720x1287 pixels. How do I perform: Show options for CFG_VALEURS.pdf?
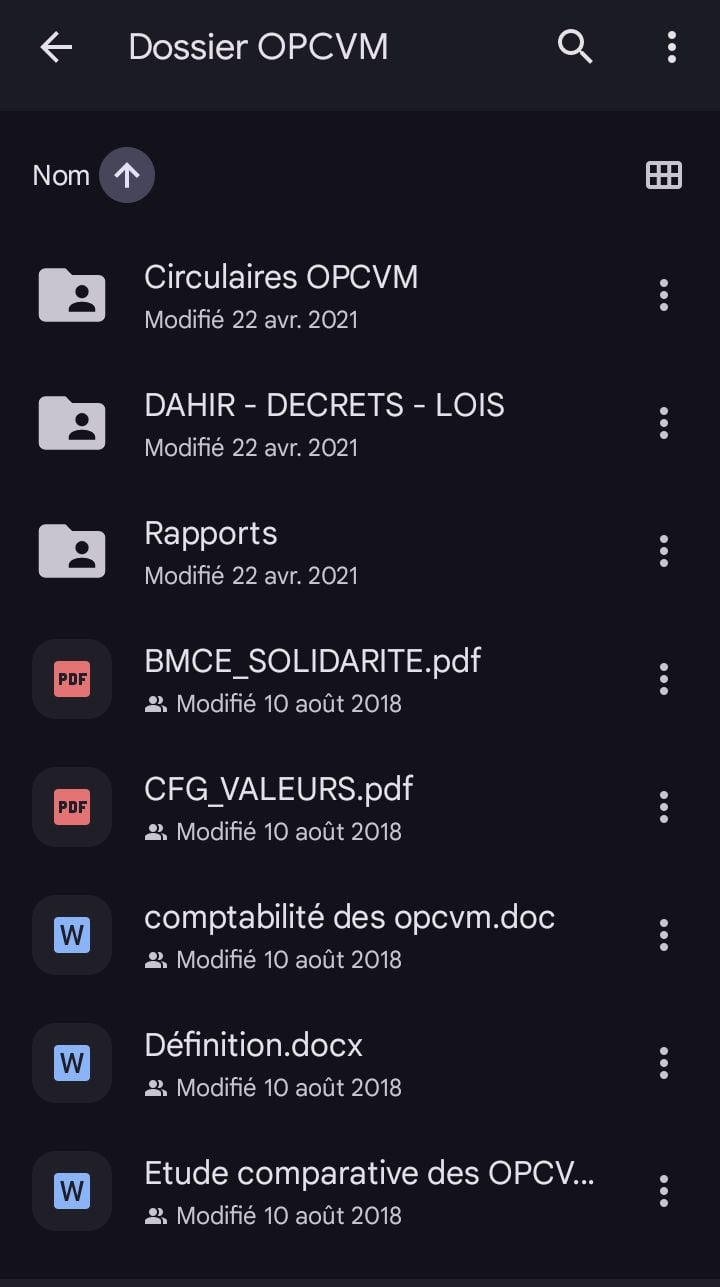[x=663, y=807]
